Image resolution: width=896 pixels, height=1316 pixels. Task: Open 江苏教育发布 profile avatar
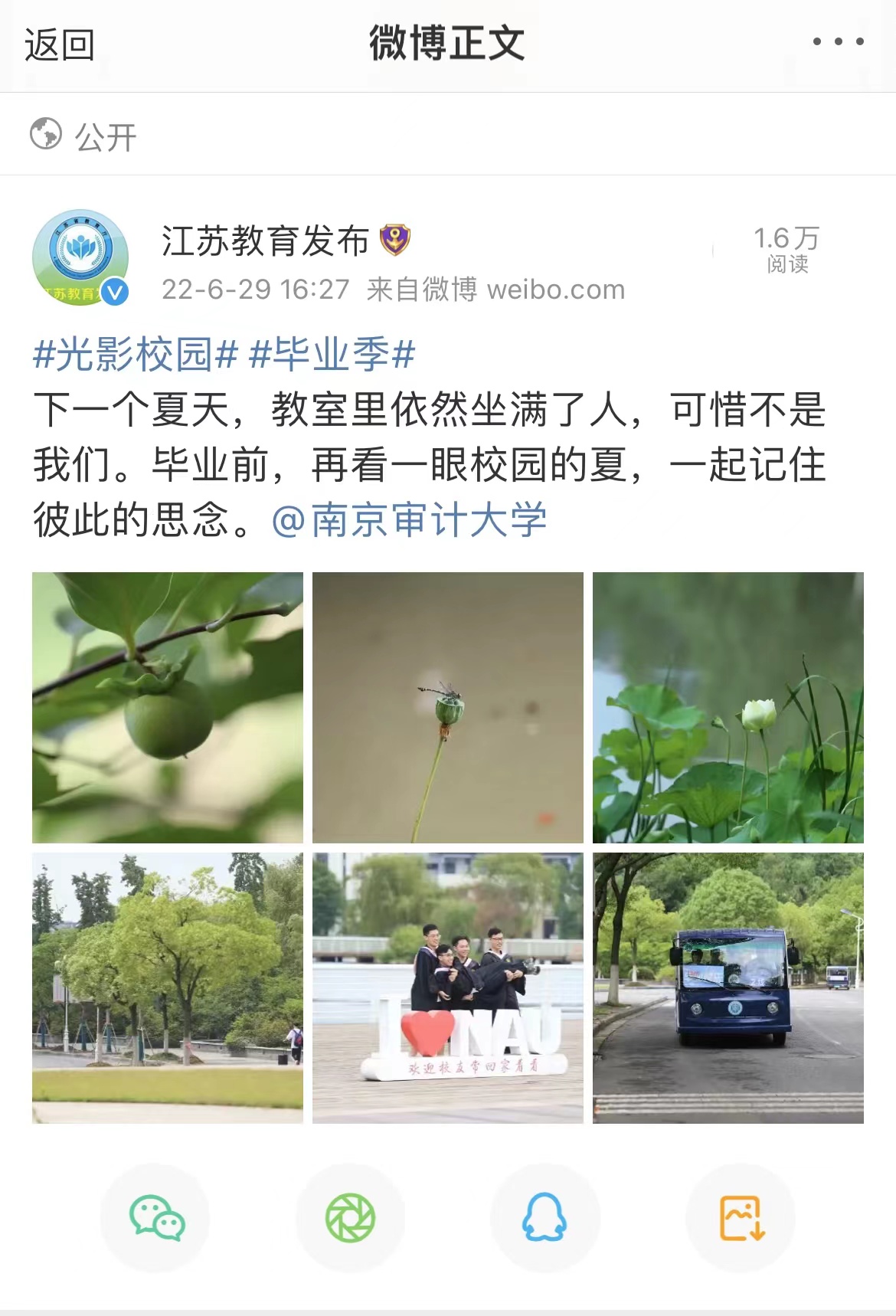pyautogui.click(x=80, y=258)
